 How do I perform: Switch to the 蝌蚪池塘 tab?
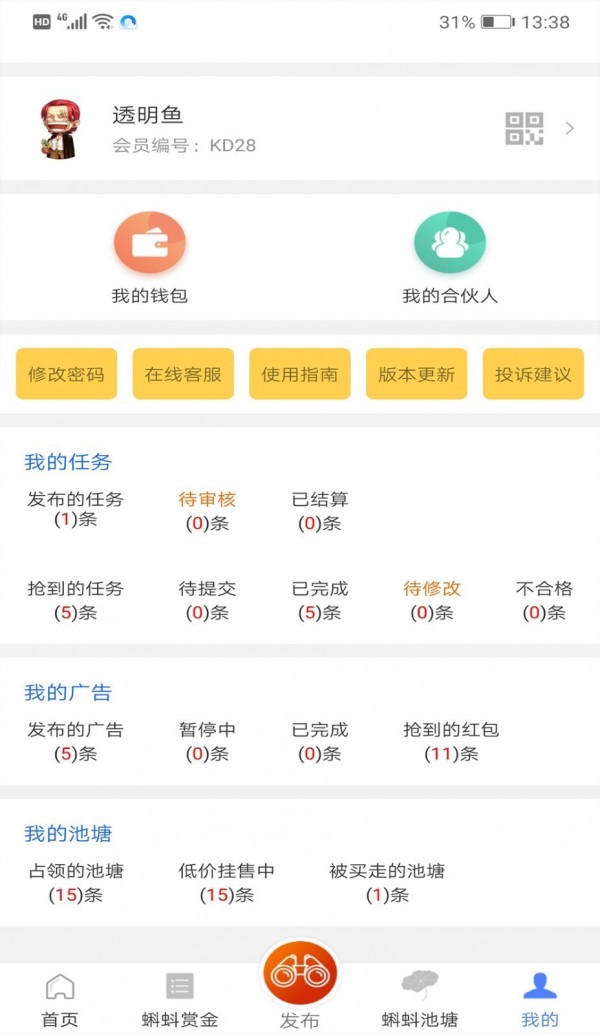(x=420, y=998)
